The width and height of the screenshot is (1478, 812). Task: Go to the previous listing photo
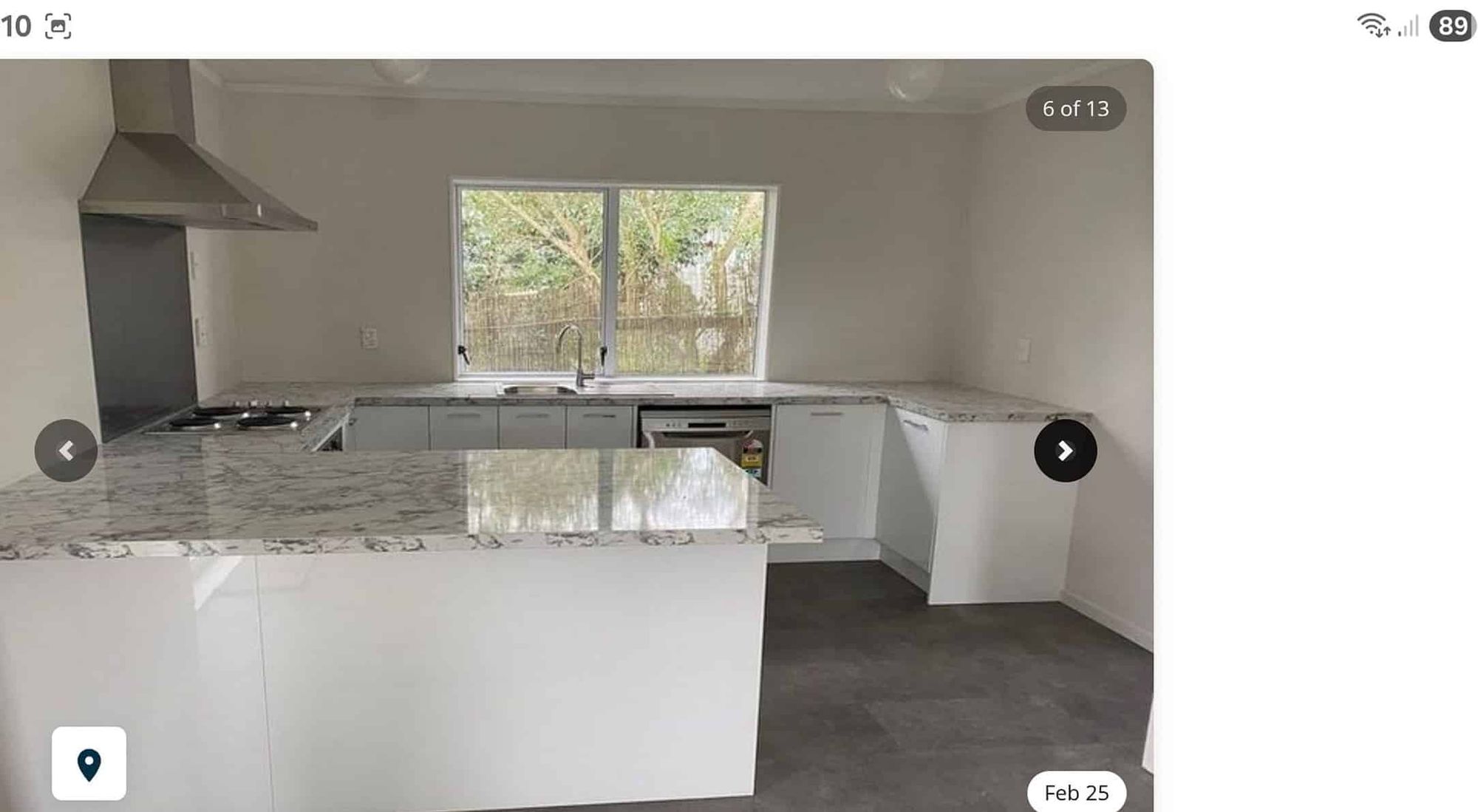(x=66, y=451)
